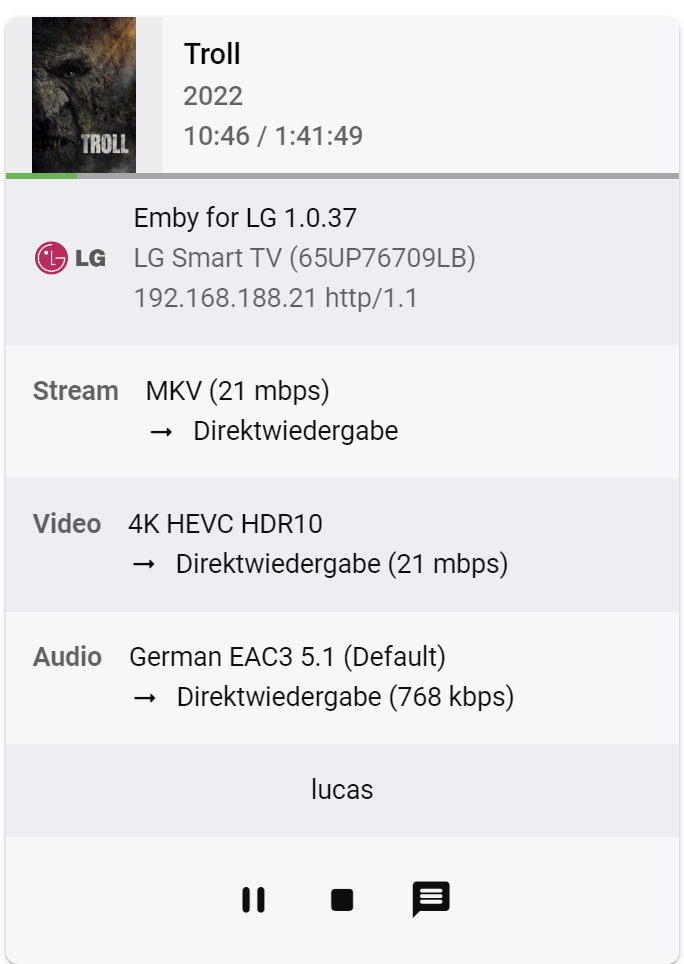Open the Troll movie poster
Screen dimensions: 684x964
pyautogui.click(x=84, y=95)
